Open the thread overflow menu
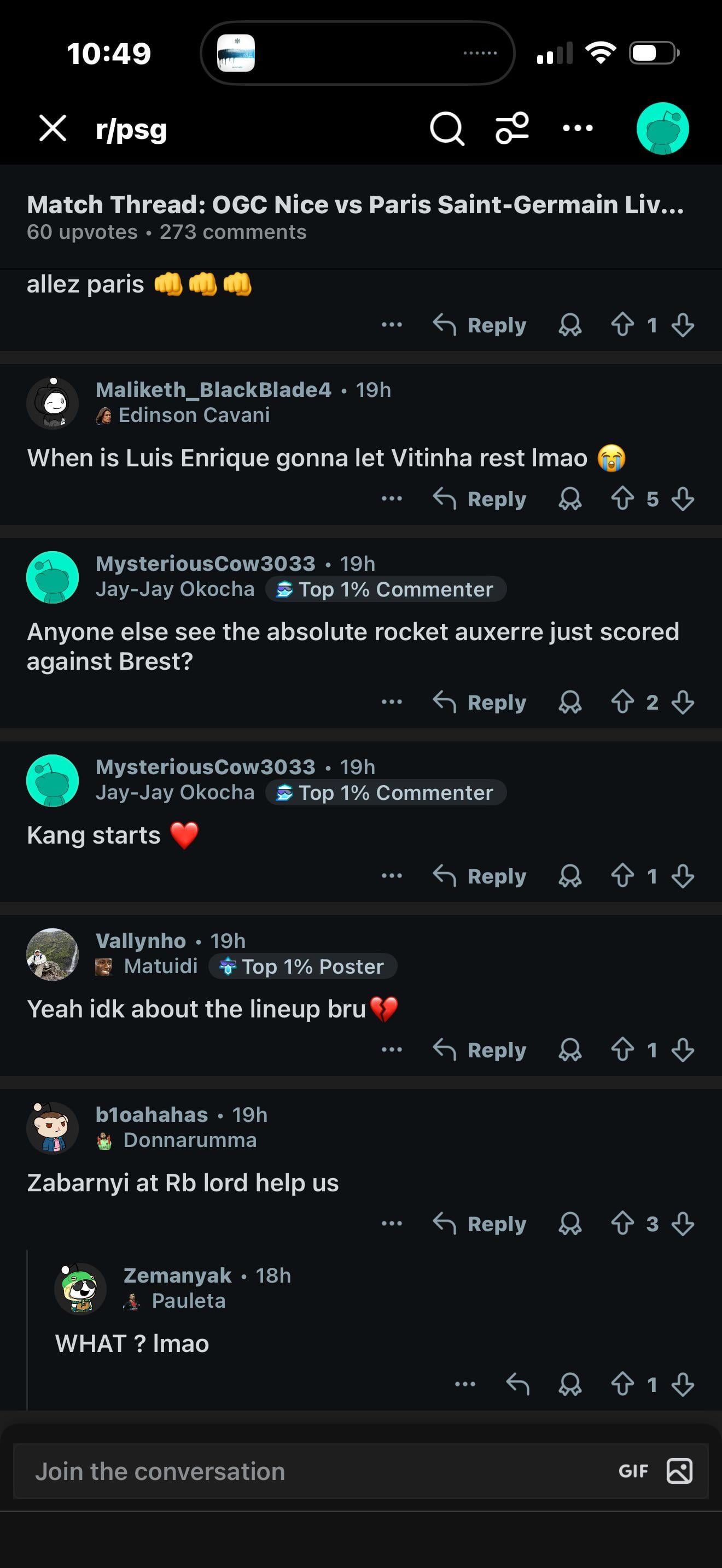 pyautogui.click(x=577, y=128)
